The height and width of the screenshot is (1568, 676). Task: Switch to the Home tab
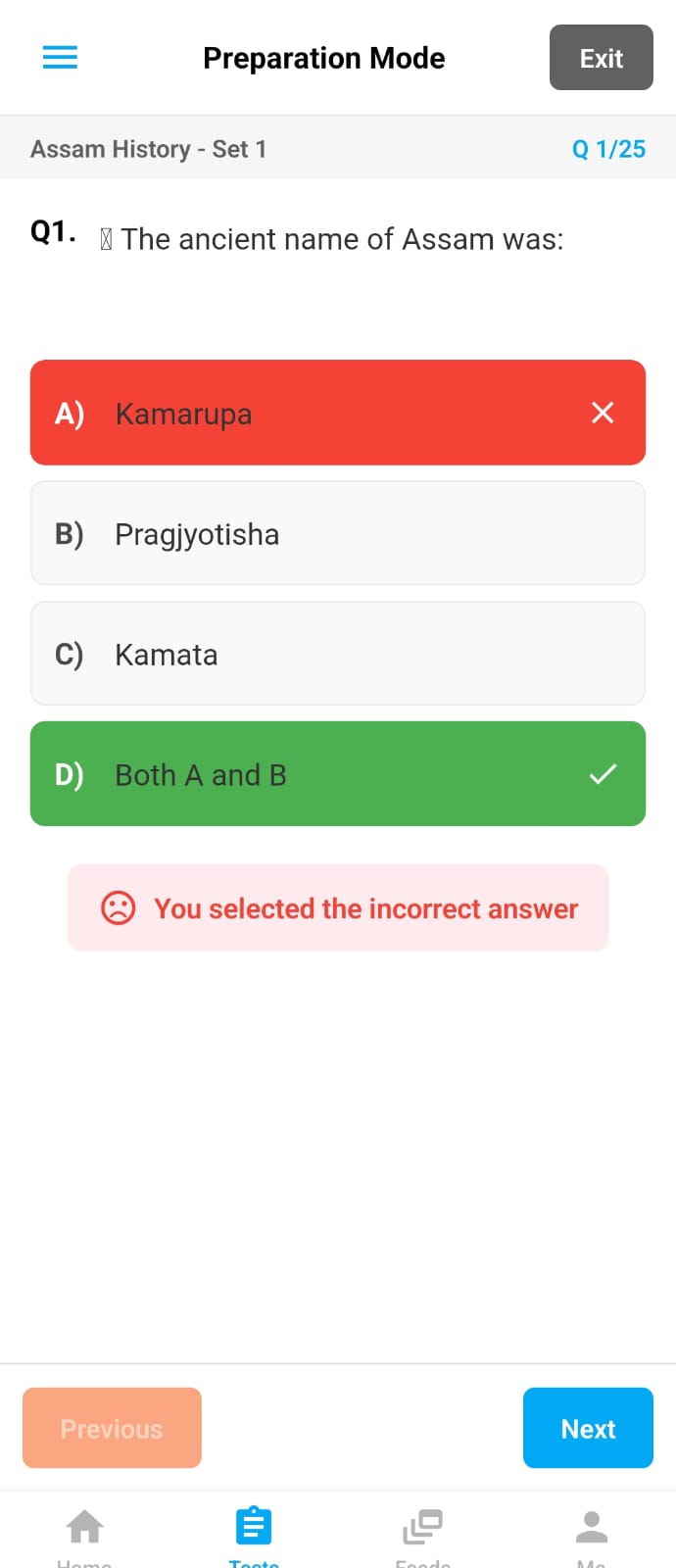[x=84, y=1534]
